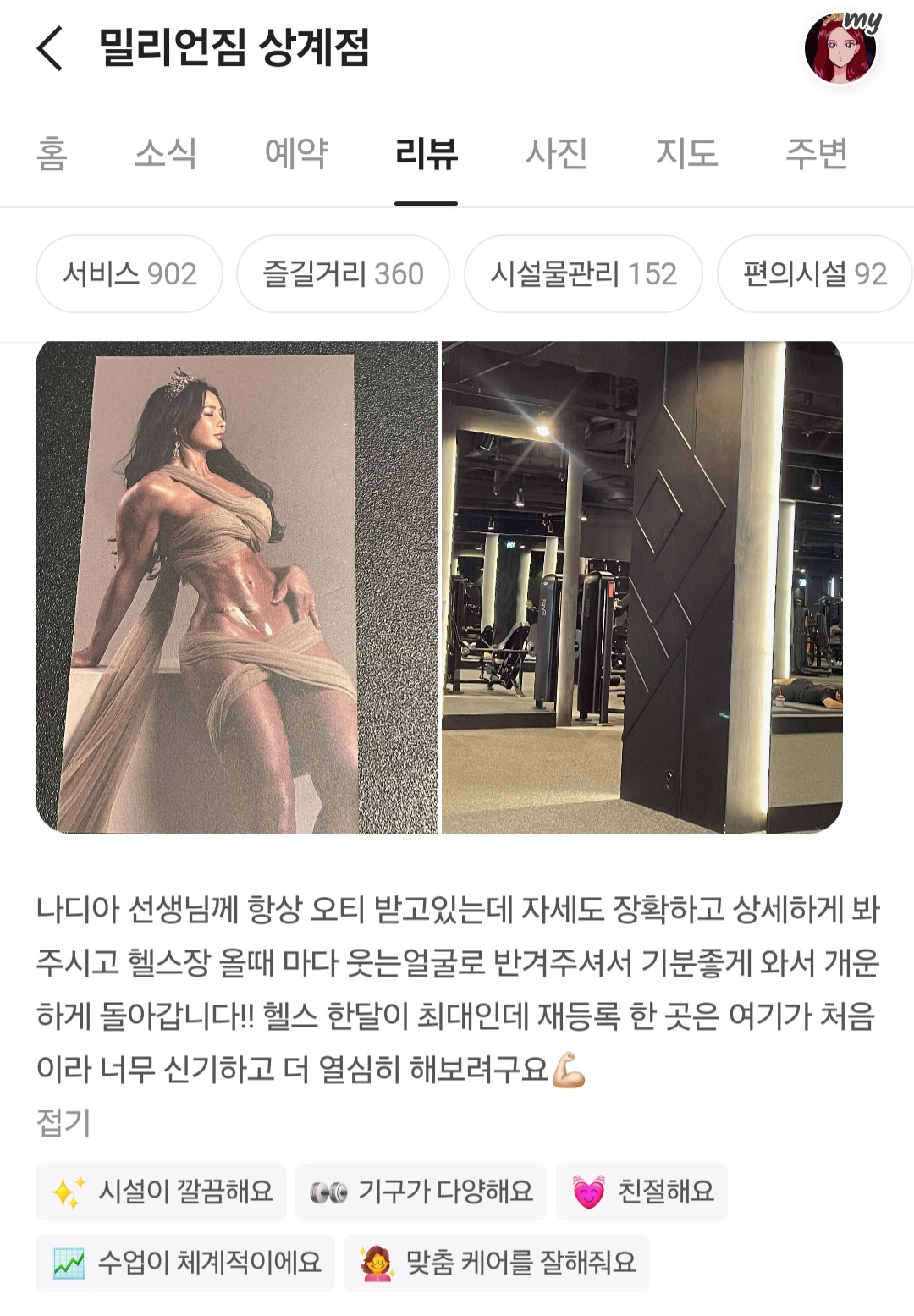Screen dimensions: 914x1316
Task: Select the 리뷰 tab
Action: 427,154
